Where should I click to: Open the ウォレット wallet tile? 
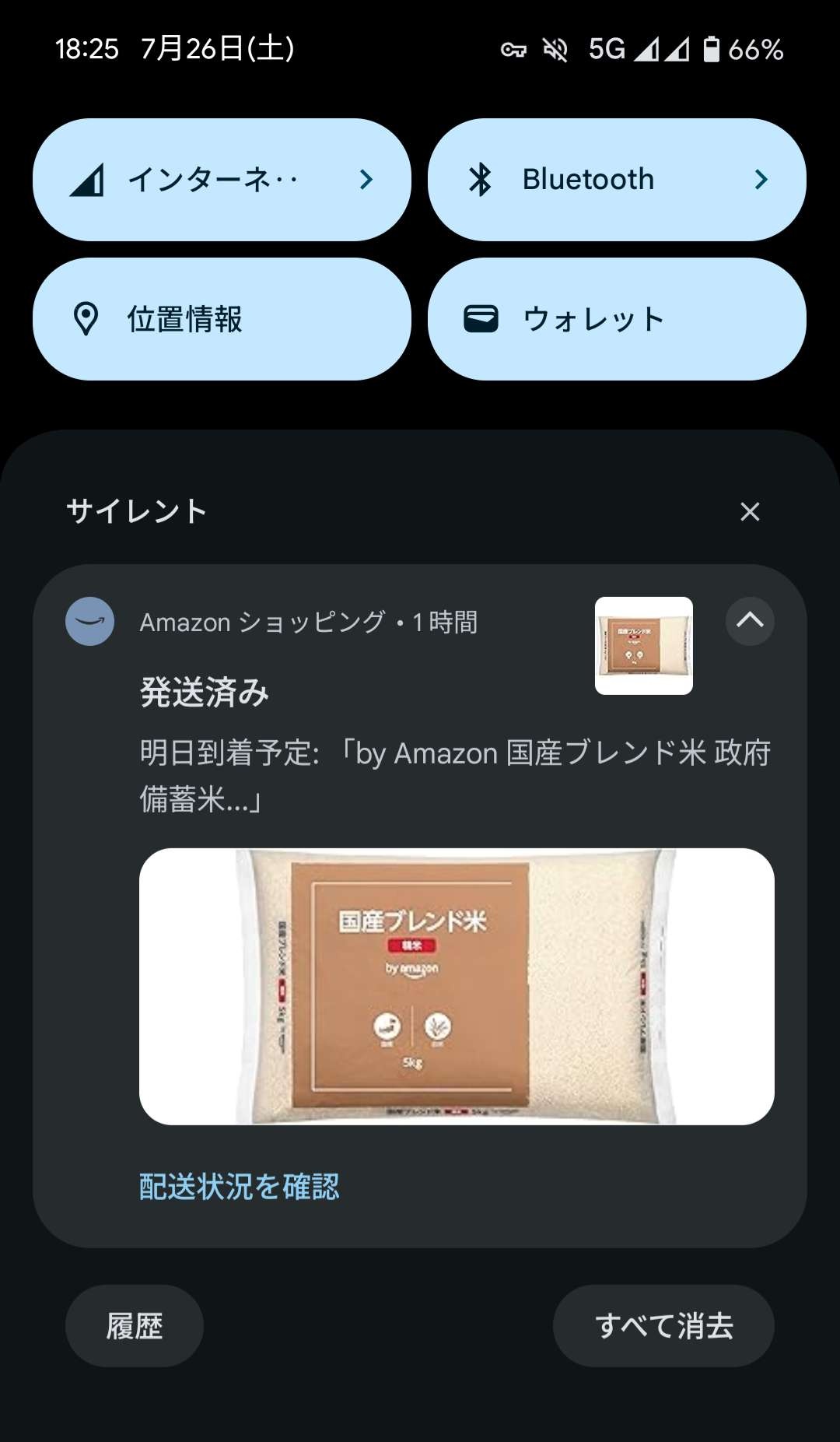tap(616, 319)
